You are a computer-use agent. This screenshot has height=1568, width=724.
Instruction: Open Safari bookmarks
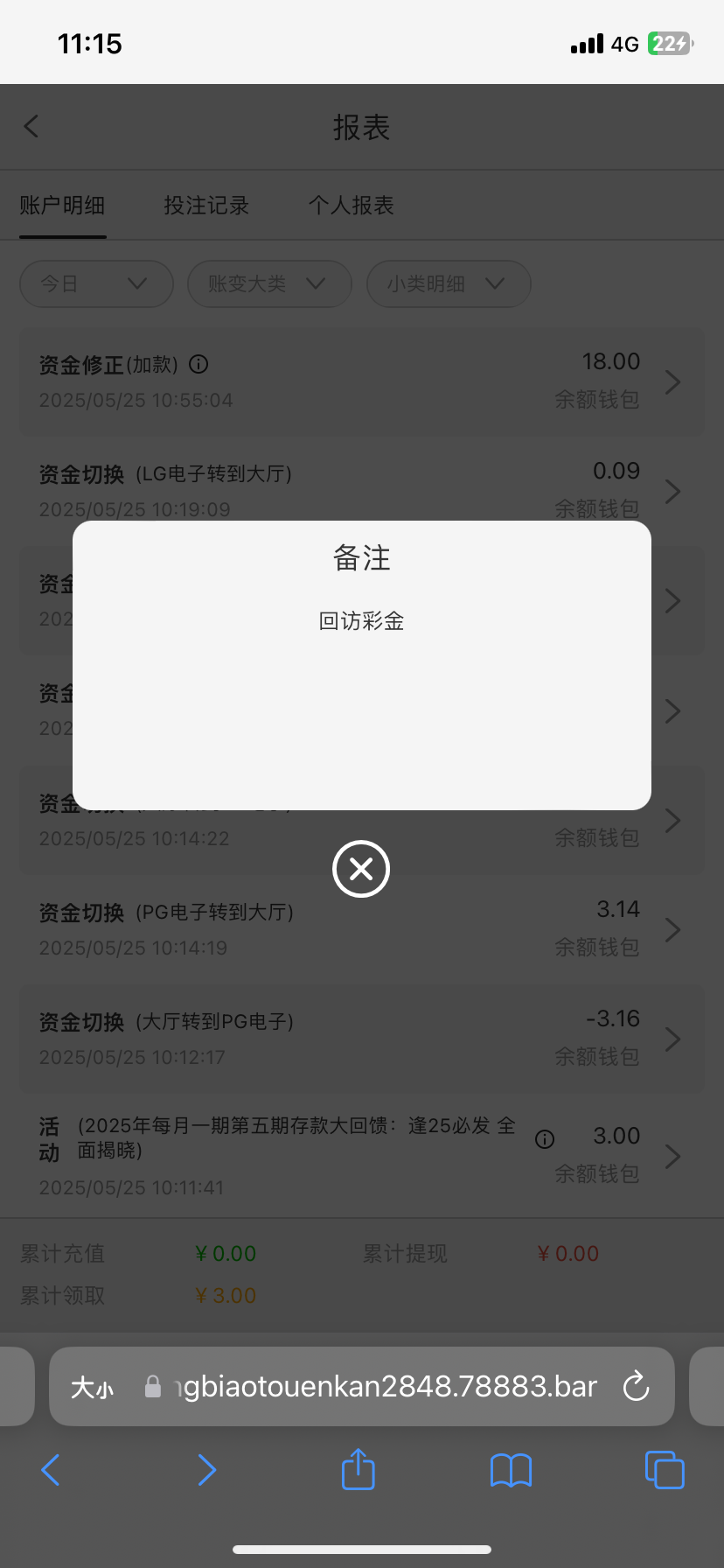(512, 1470)
